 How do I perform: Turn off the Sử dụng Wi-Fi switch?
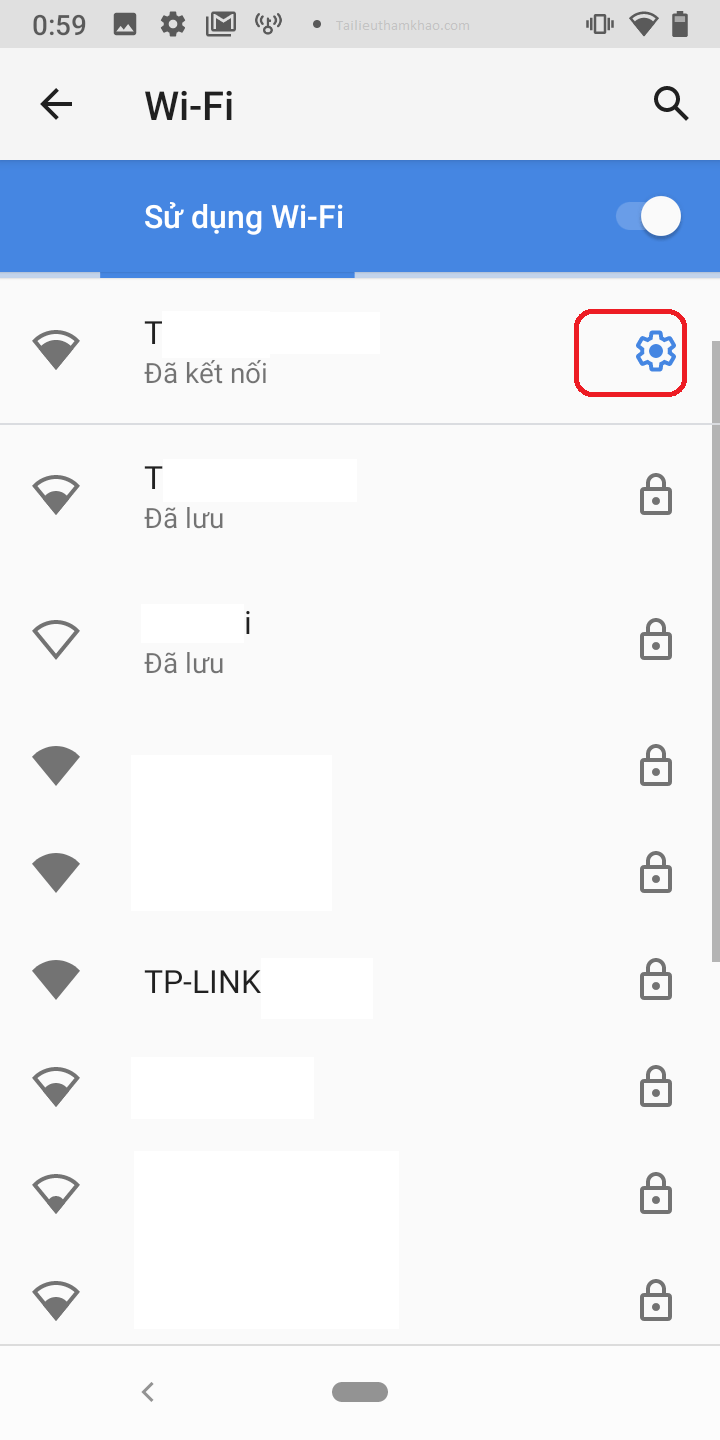click(x=648, y=217)
